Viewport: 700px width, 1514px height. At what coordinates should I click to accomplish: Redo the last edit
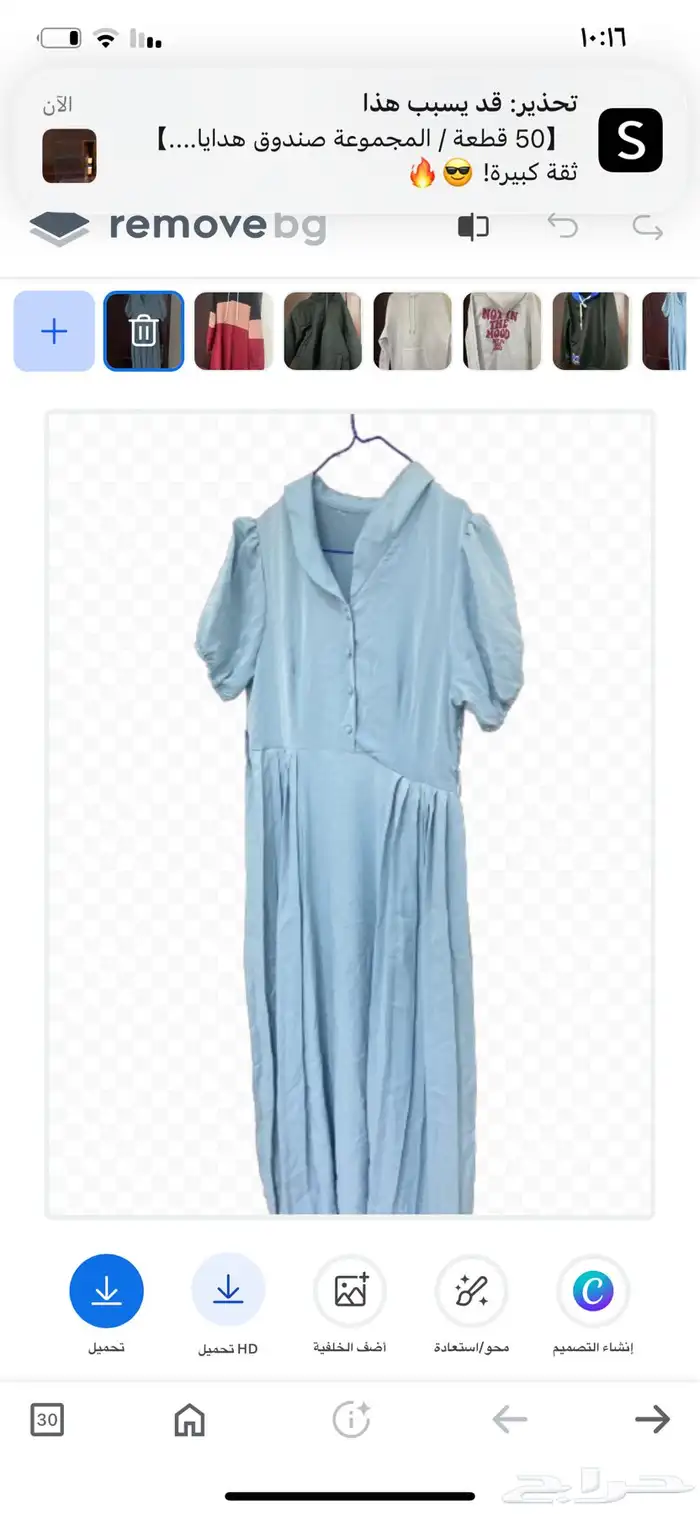tap(647, 228)
